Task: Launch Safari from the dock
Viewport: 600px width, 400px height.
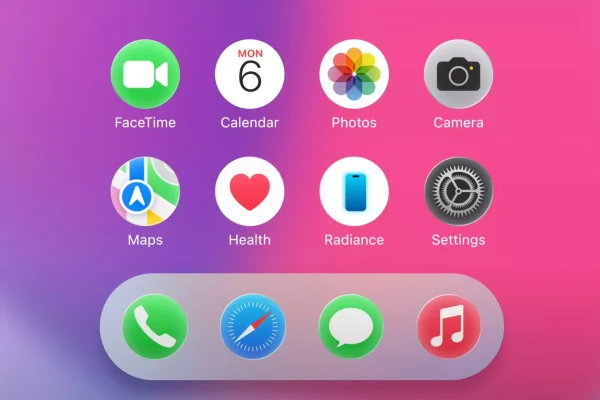Action: [252, 327]
